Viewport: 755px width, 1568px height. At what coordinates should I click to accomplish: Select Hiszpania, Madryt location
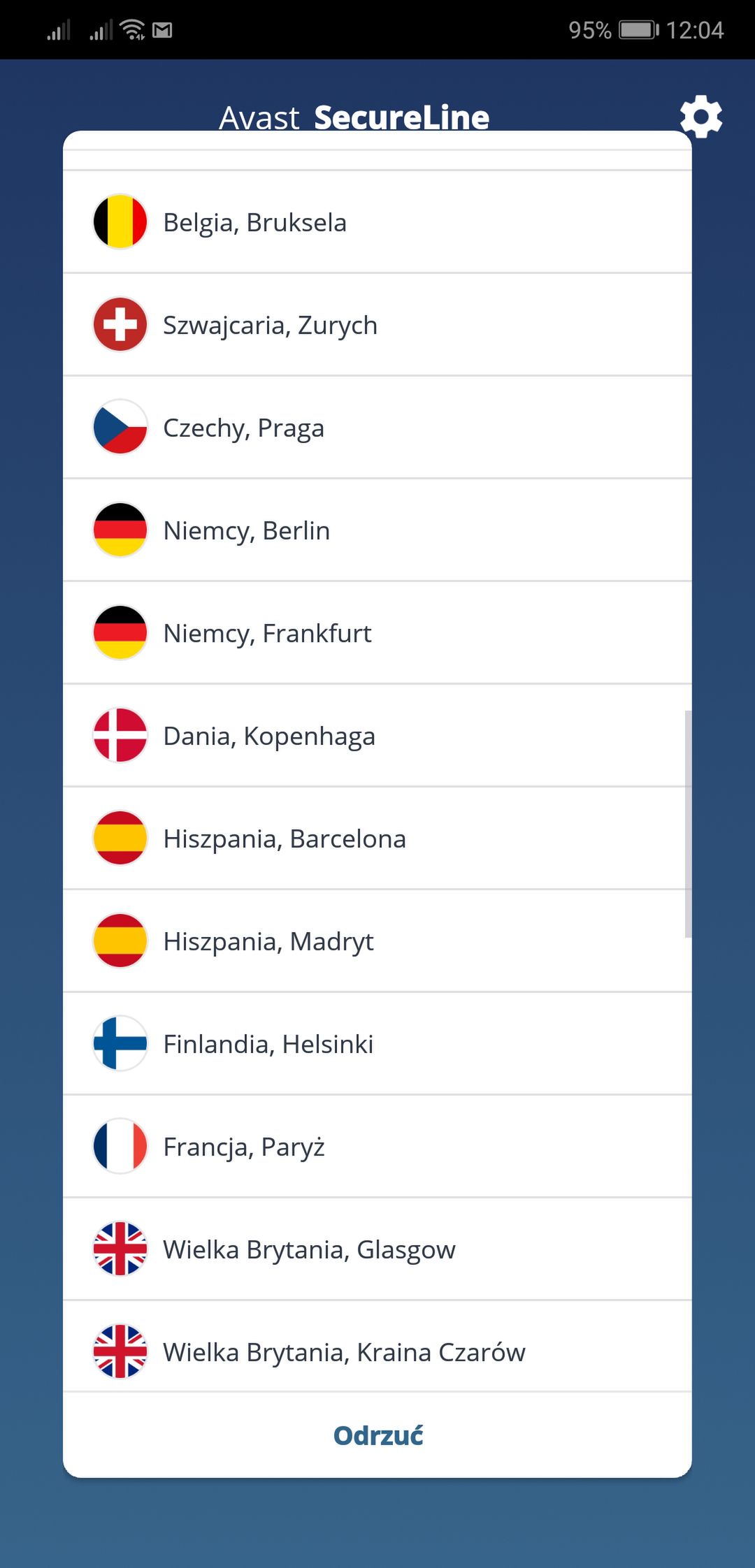(377, 941)
